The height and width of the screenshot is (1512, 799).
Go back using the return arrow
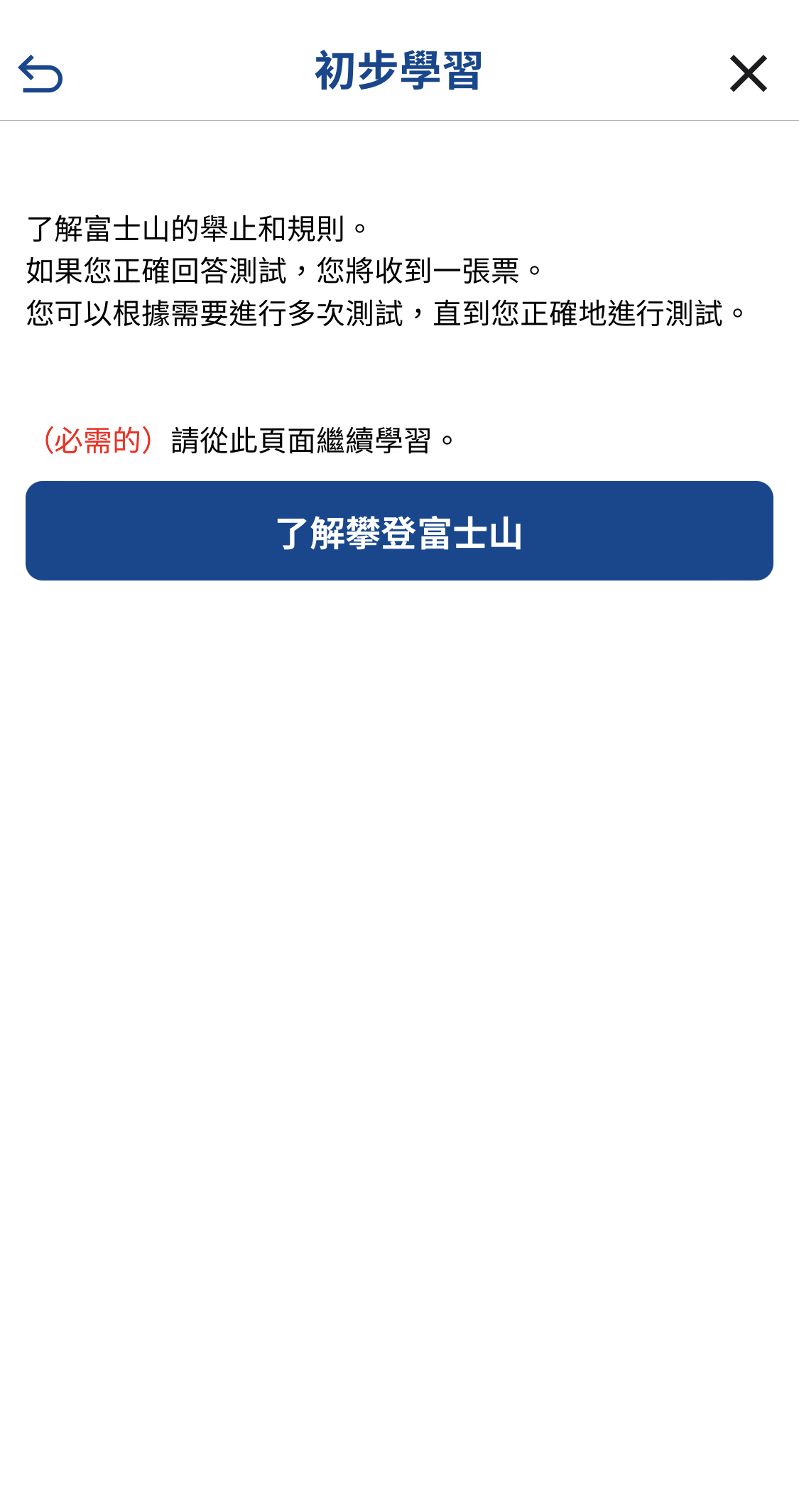[x=40, y=73]
